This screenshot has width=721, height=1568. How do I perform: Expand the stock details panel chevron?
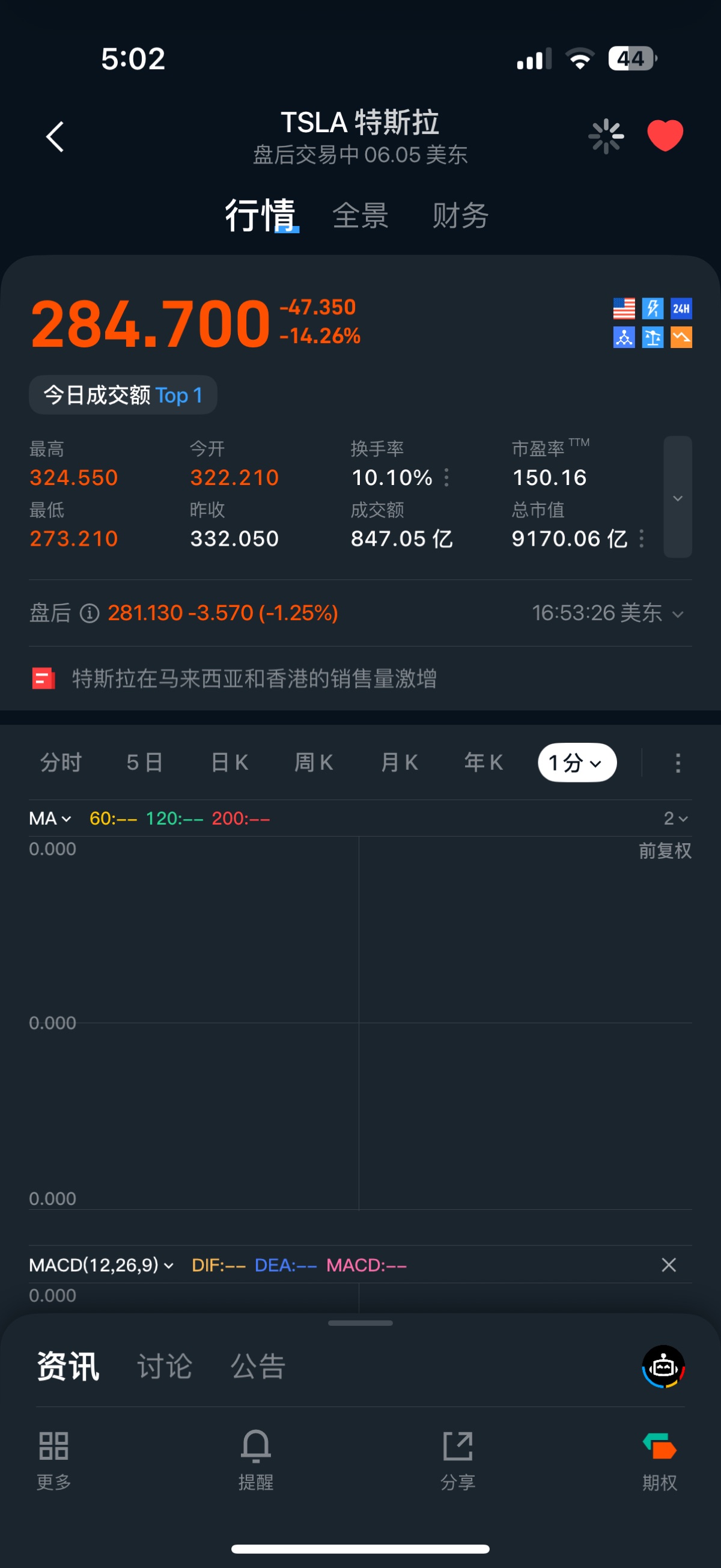click(678, 497)
